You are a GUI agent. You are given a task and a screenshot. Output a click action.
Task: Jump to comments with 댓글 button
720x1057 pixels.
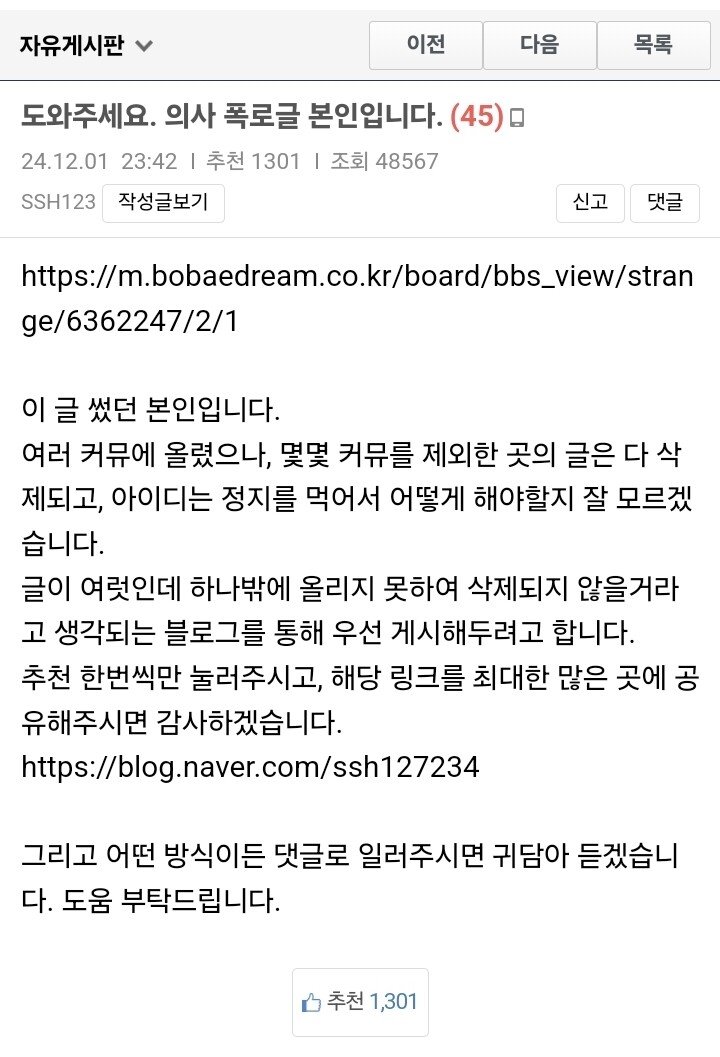[x=664, y=203]
